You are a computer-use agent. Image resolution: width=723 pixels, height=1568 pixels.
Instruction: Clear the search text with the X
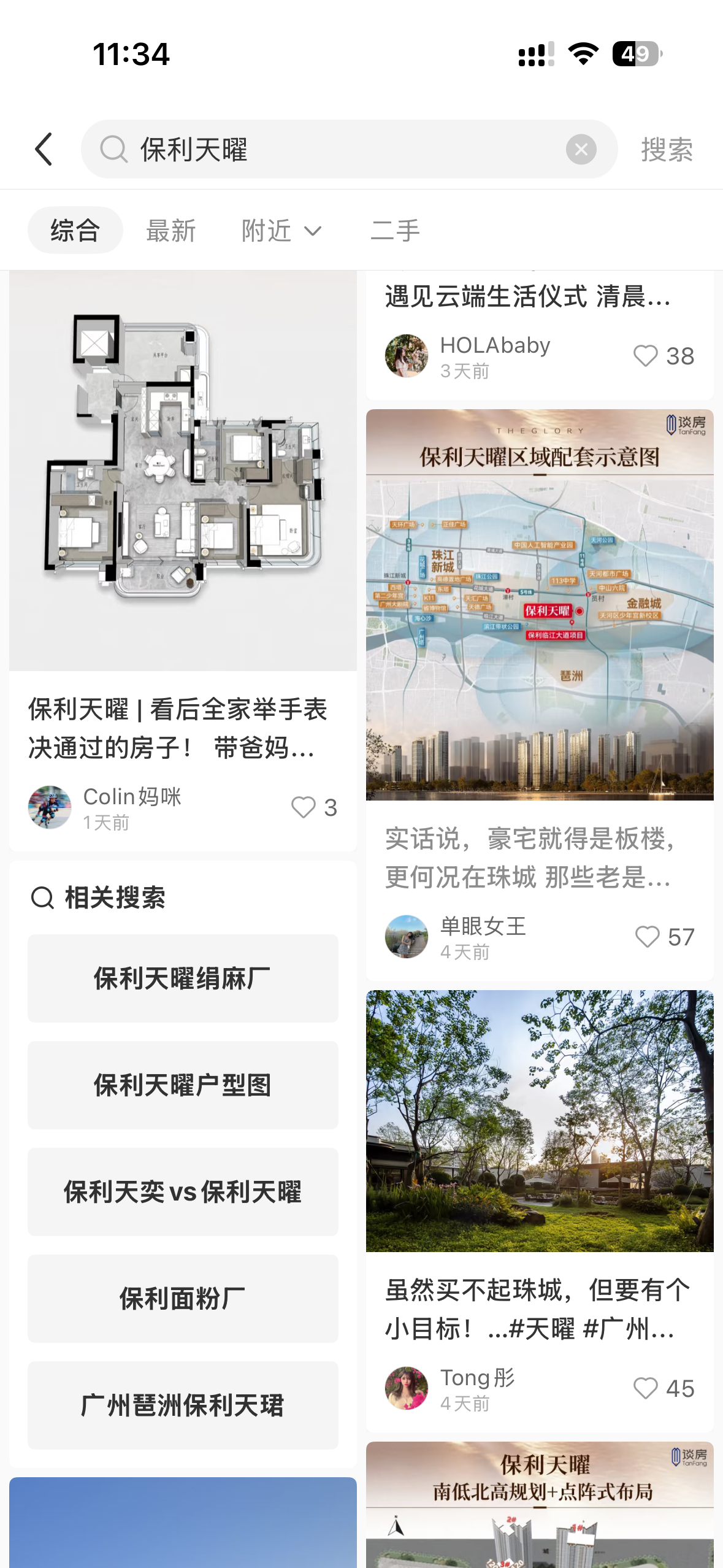click(x=581, y=149)
